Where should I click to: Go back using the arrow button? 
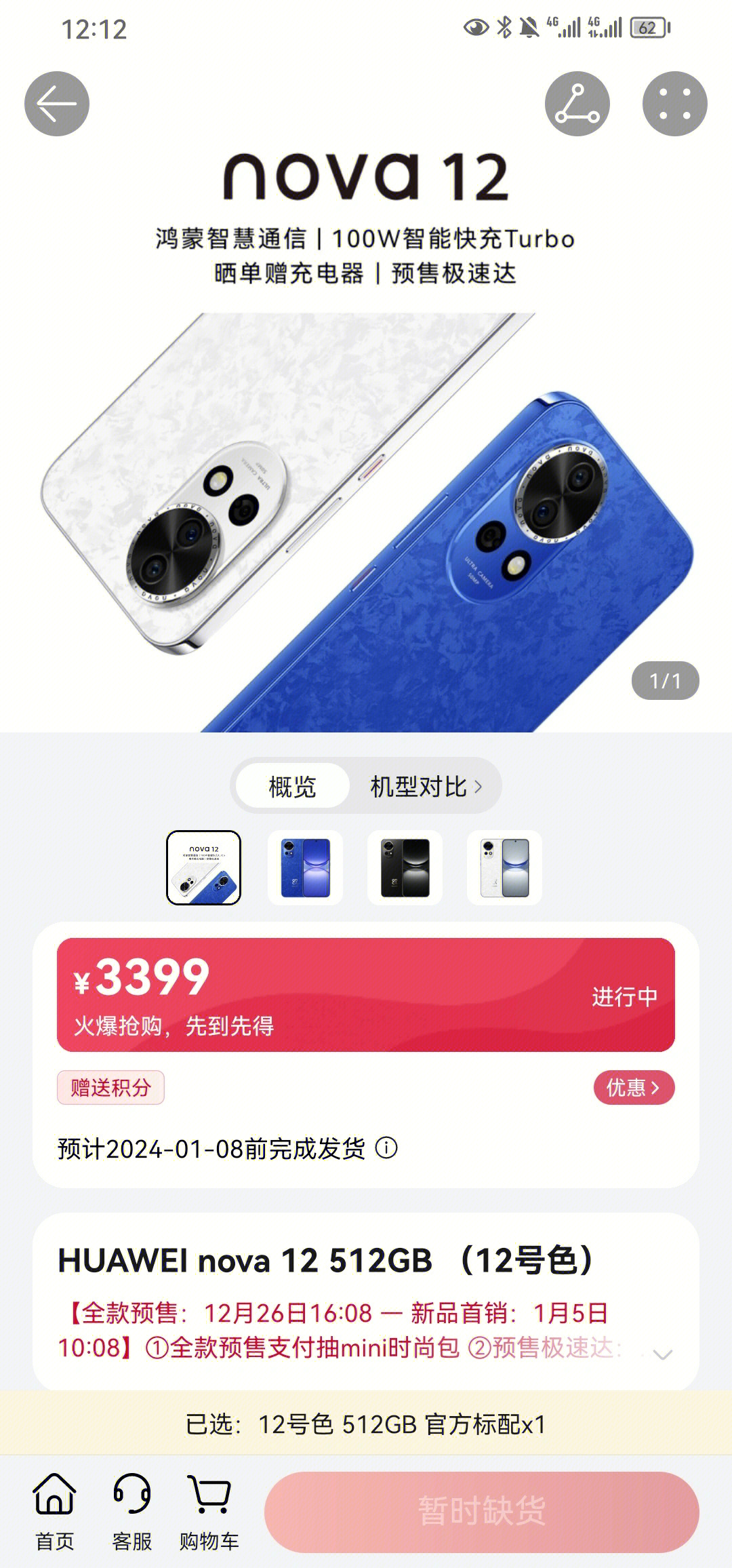tap(57, 104)
